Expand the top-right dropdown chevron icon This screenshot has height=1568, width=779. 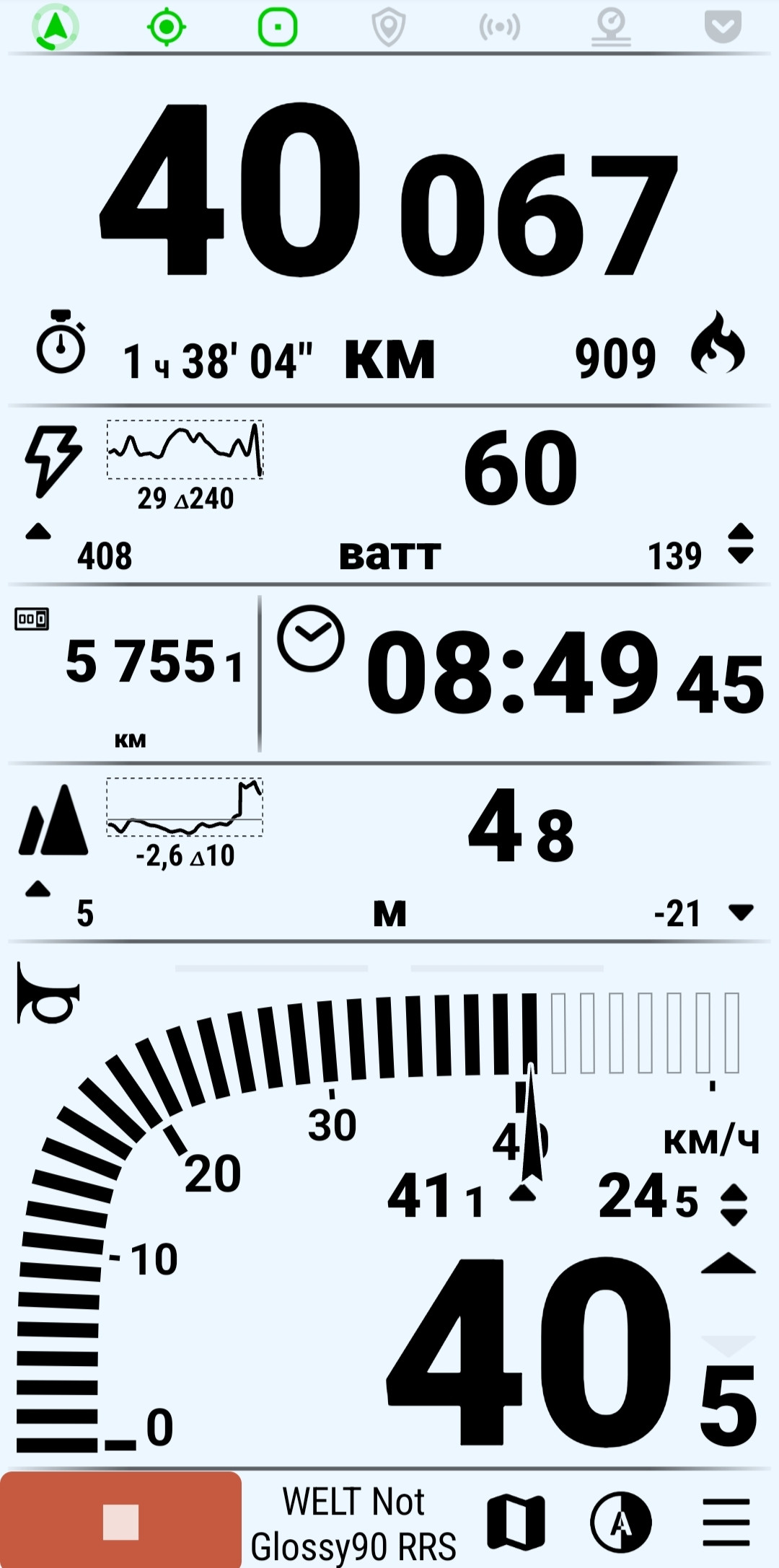(723, 27)
